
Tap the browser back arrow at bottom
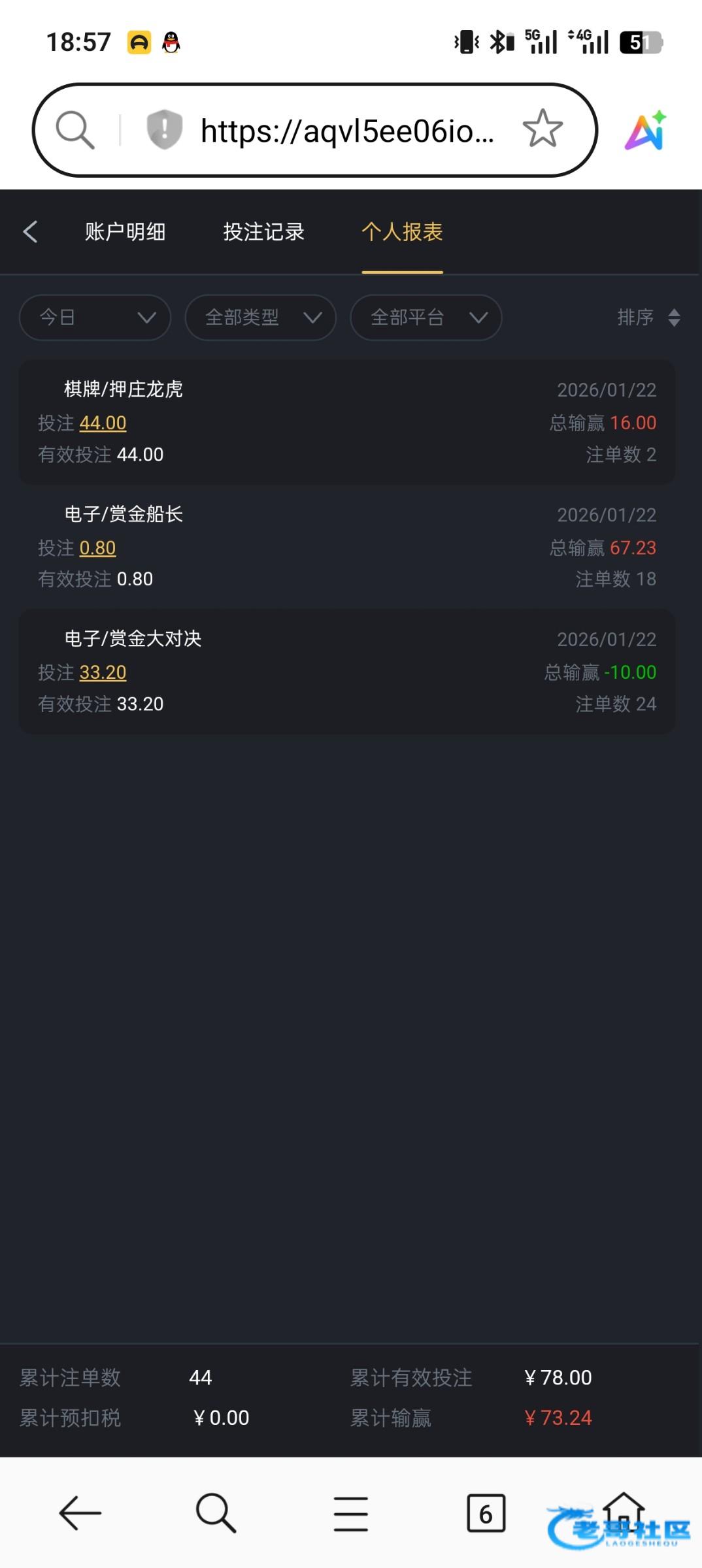coord(80,1513)
